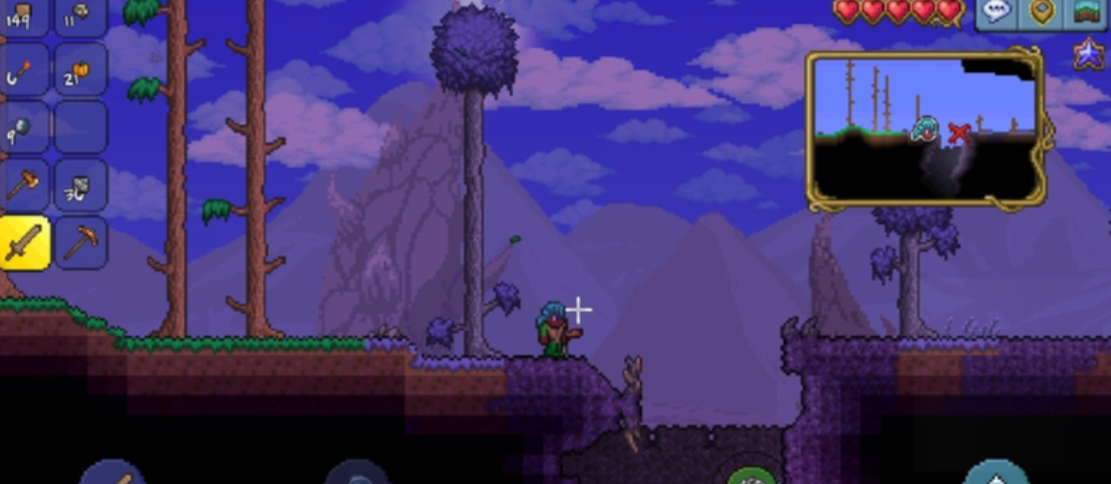Select the slot holding 11 items

click(80, 16)
